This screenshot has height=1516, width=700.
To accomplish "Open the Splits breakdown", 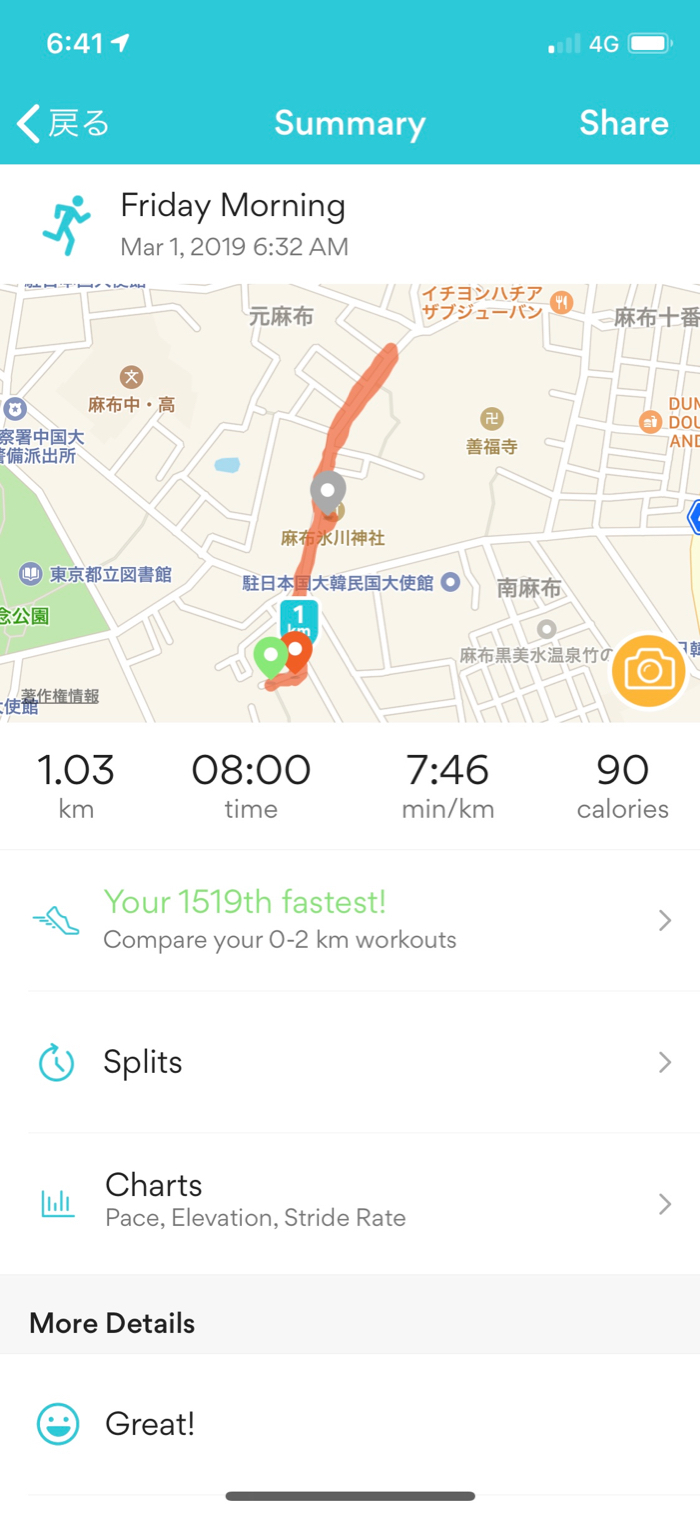I will (x=350, y=1062).
